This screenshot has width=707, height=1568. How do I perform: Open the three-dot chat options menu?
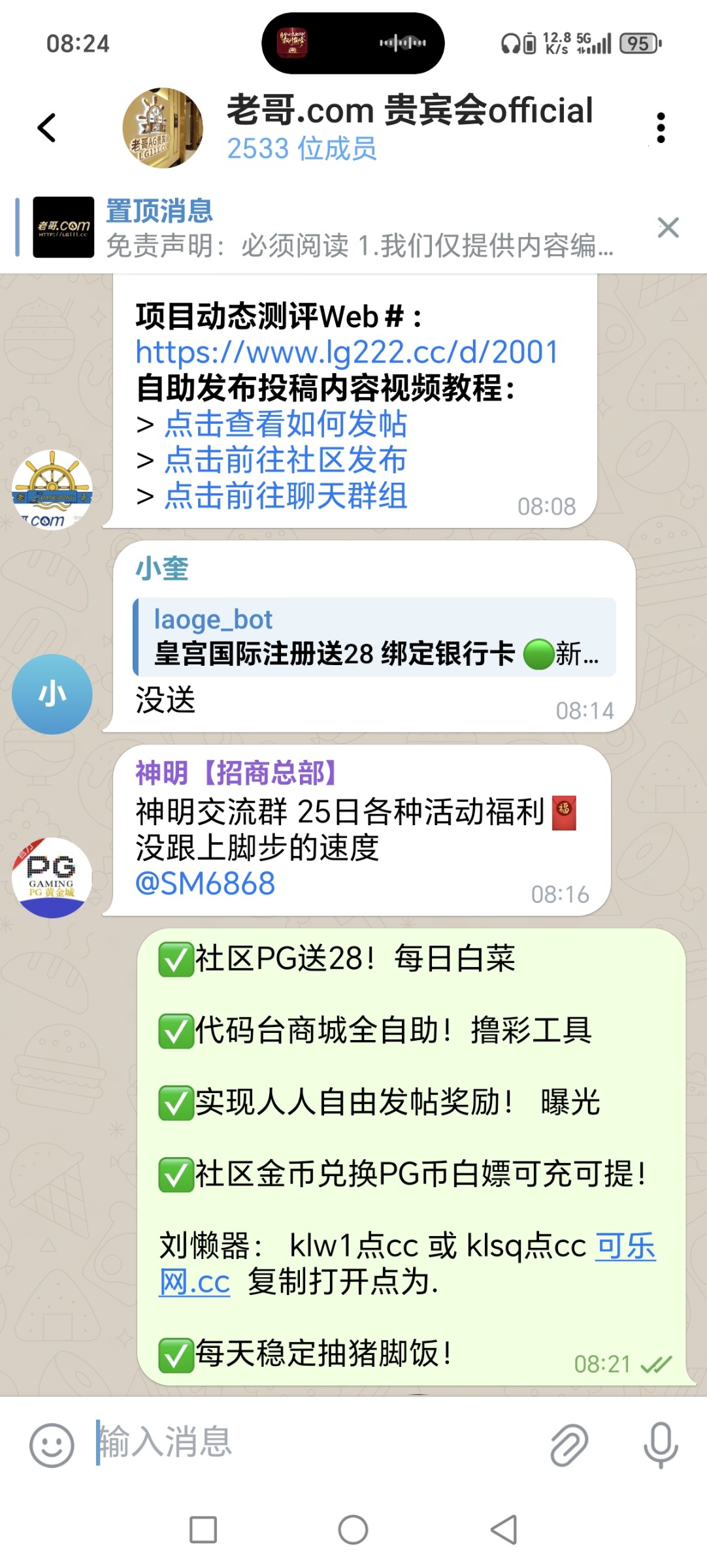(x=661, y=128)
